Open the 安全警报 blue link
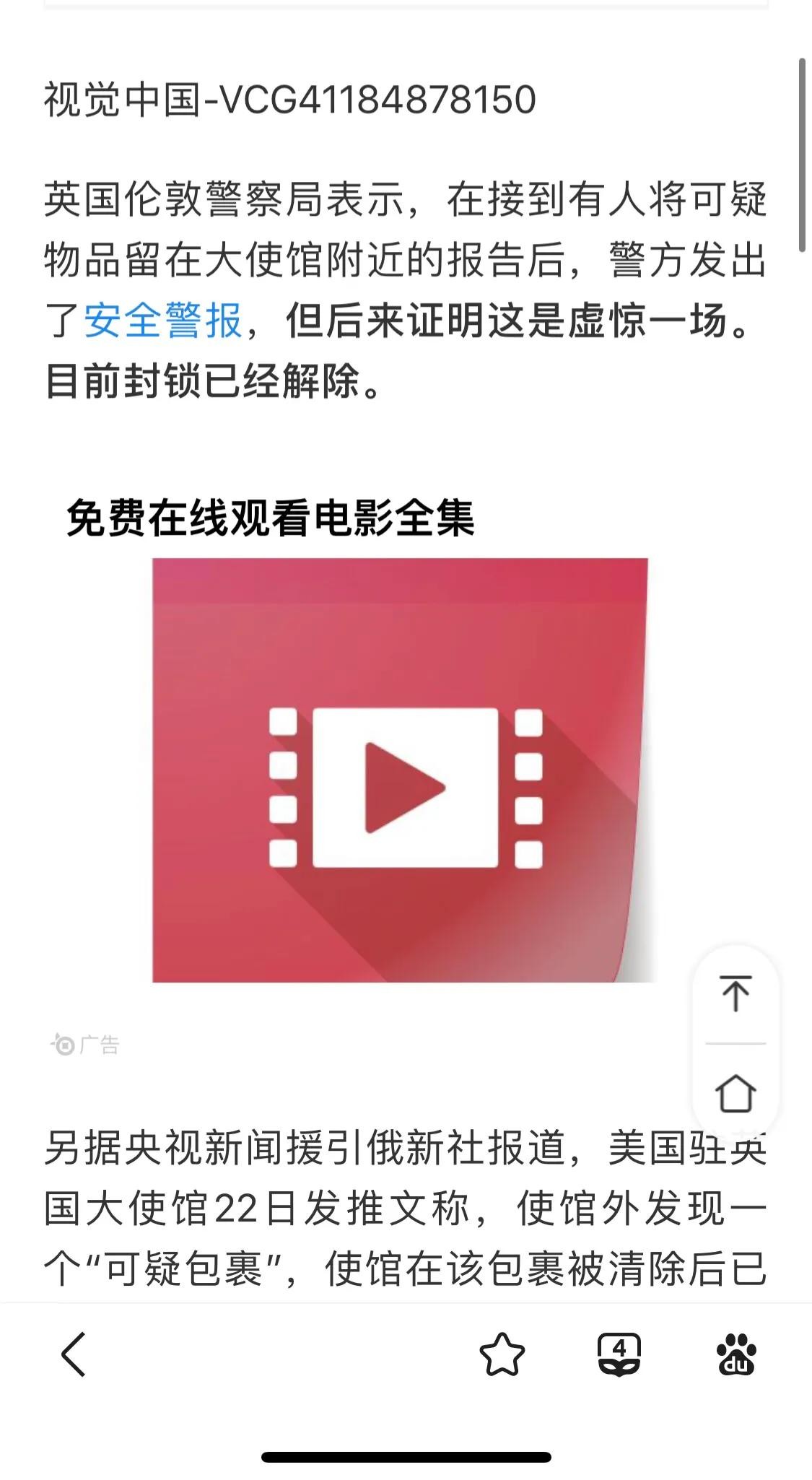This screenshot has width=812, height=1480. click(162, 321)
